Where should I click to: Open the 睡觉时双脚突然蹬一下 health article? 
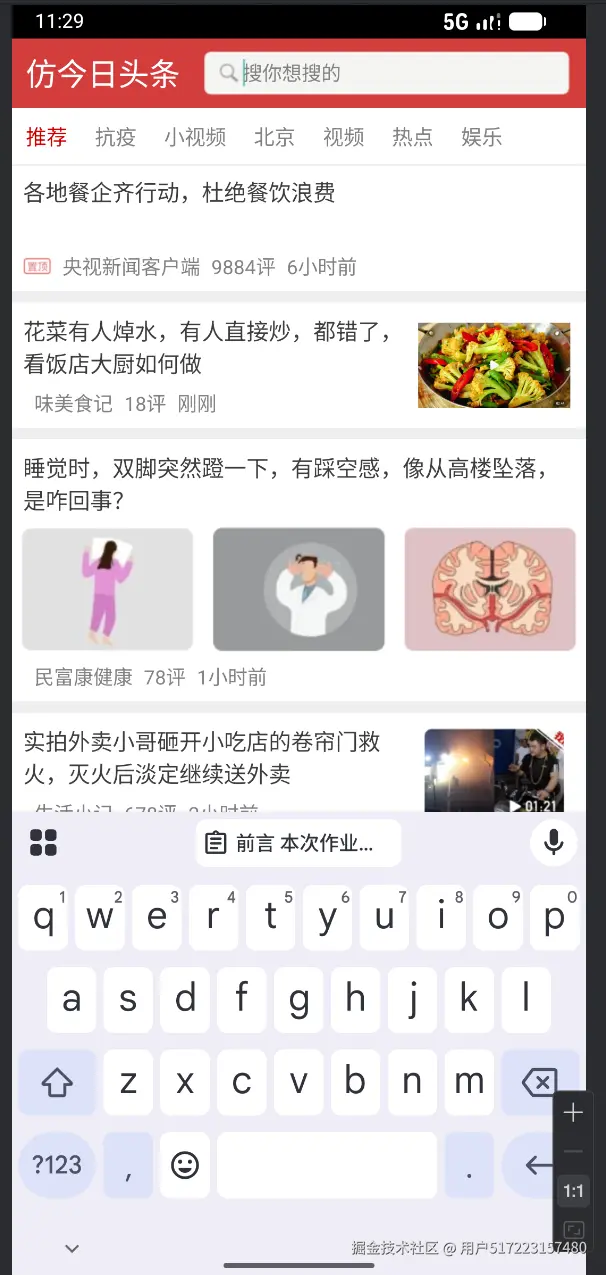pos(290,483)
